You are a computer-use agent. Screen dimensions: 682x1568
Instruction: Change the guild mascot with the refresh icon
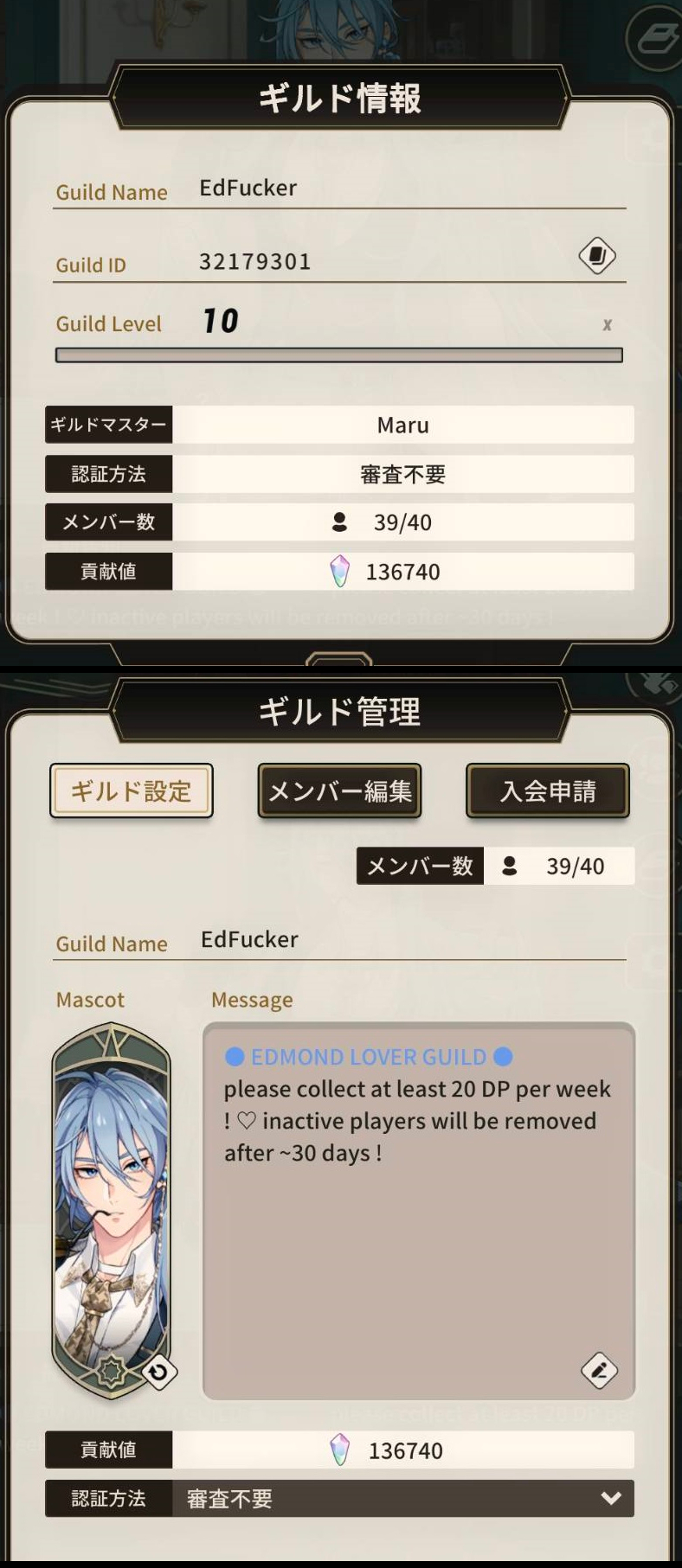[158, 1372]
